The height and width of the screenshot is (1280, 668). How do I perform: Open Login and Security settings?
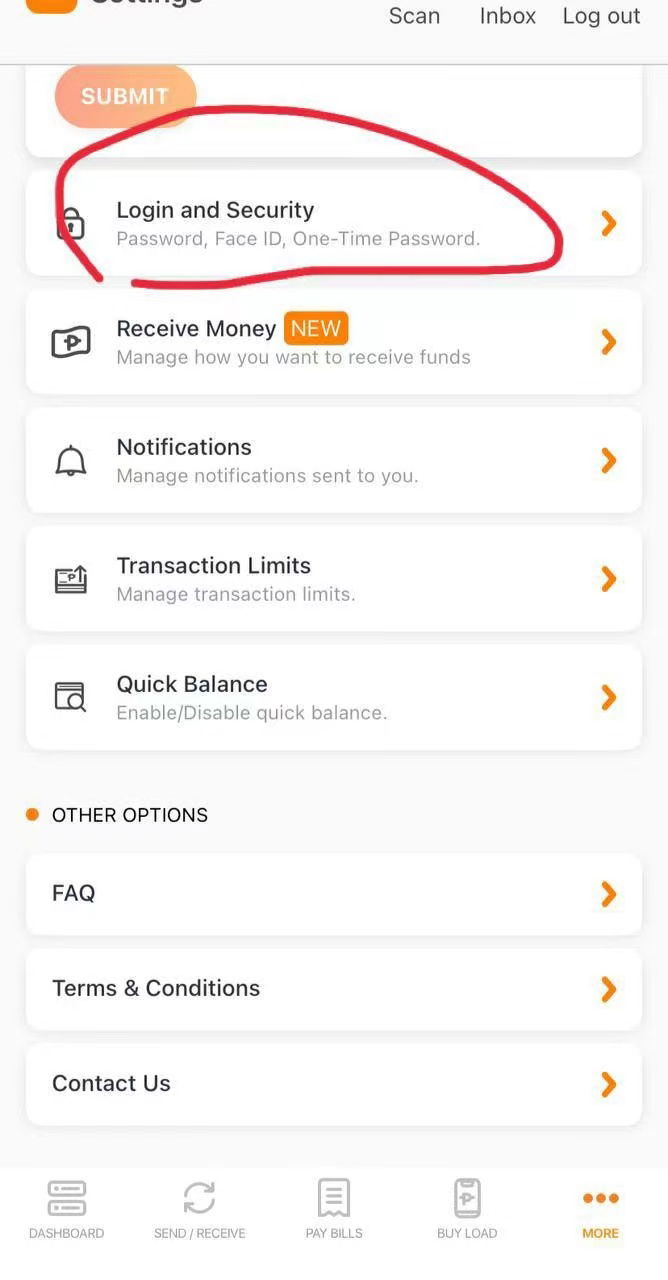tap(333, 223)
